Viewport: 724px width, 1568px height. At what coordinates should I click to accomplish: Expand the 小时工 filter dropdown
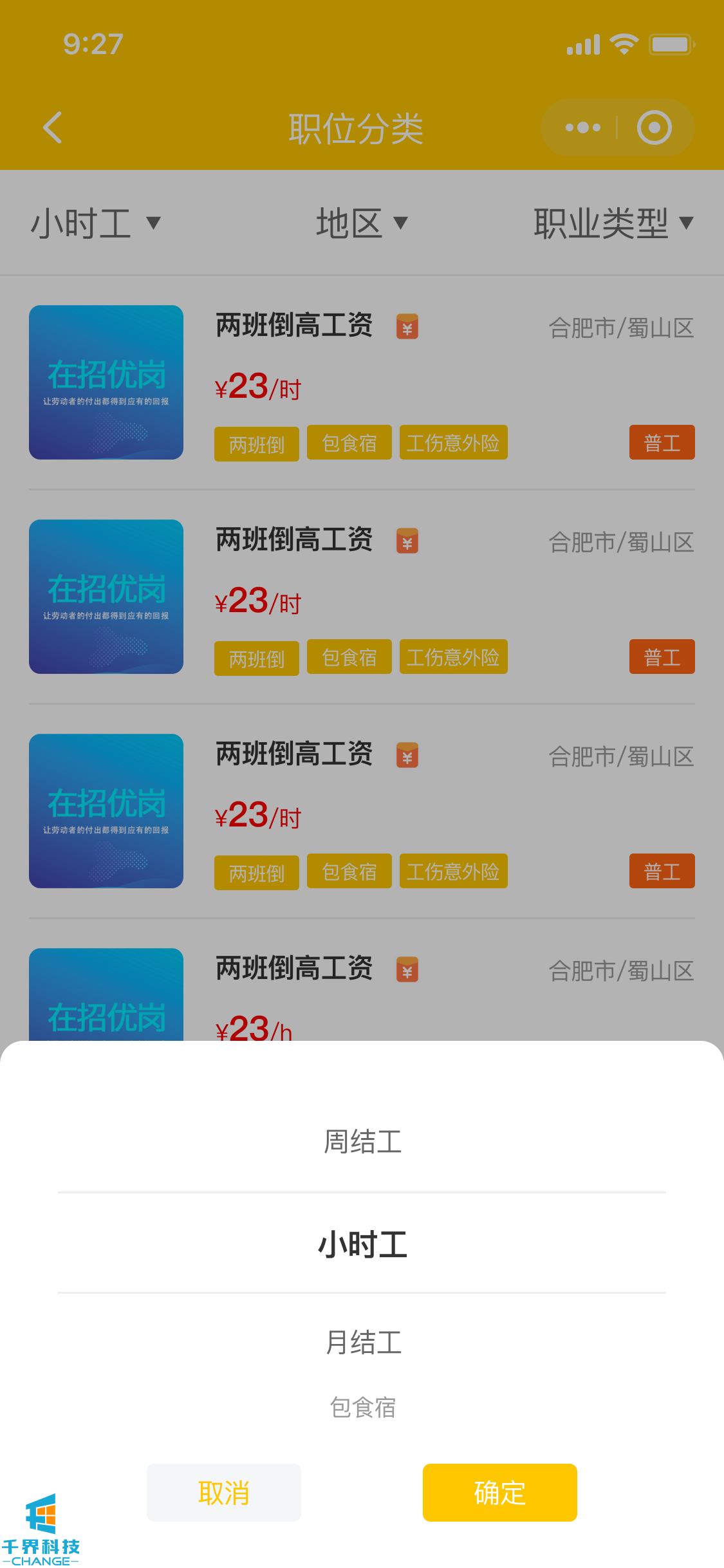[95, 223]
